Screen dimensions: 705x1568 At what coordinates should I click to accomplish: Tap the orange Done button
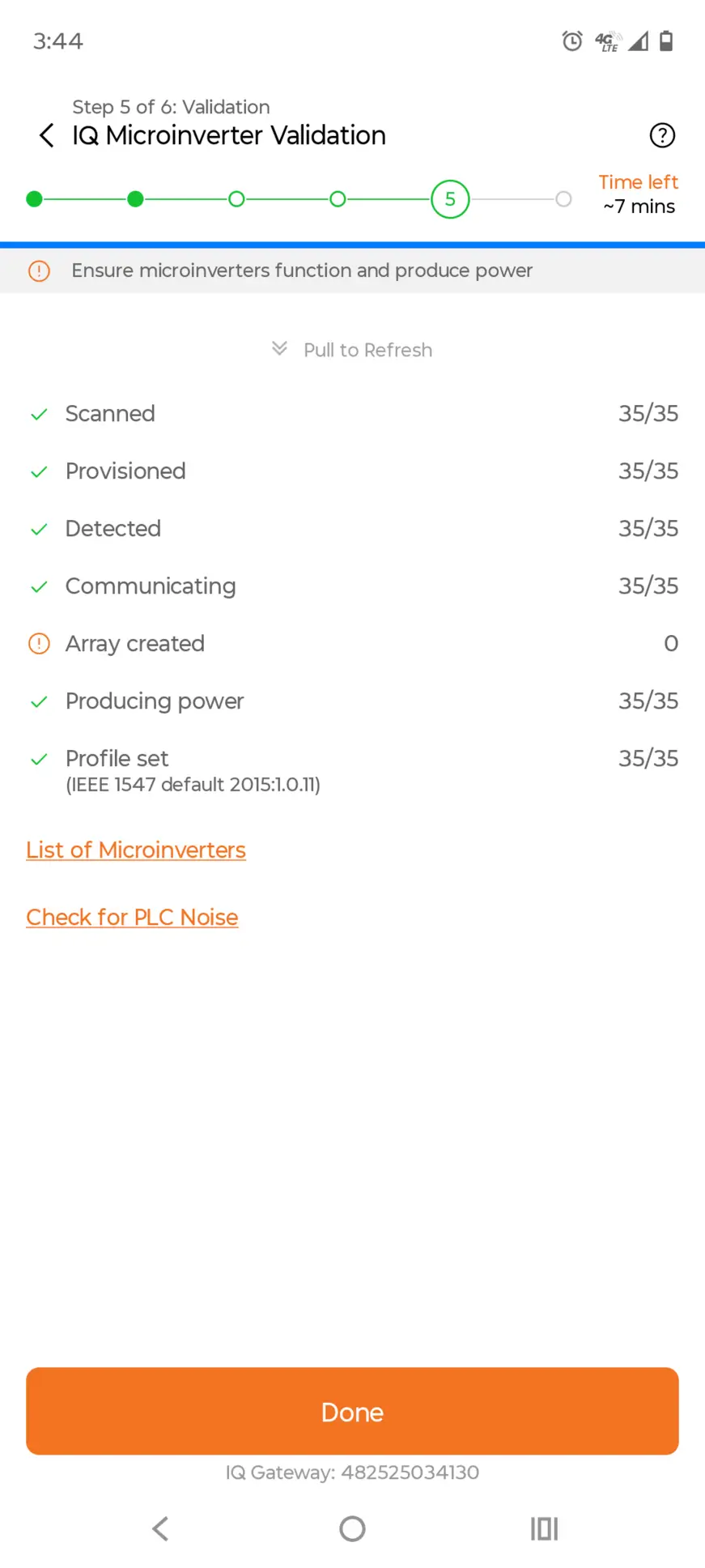point(352,1411)
